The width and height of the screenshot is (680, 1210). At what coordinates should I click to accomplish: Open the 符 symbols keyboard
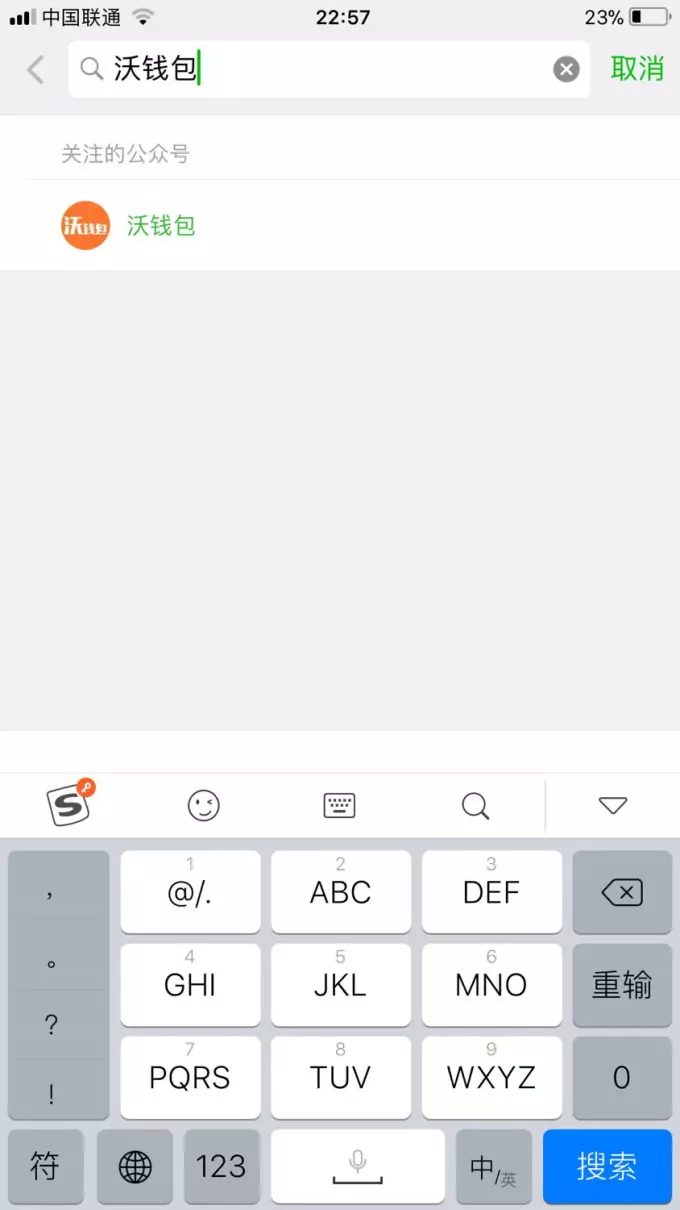tap(46, 1166)
